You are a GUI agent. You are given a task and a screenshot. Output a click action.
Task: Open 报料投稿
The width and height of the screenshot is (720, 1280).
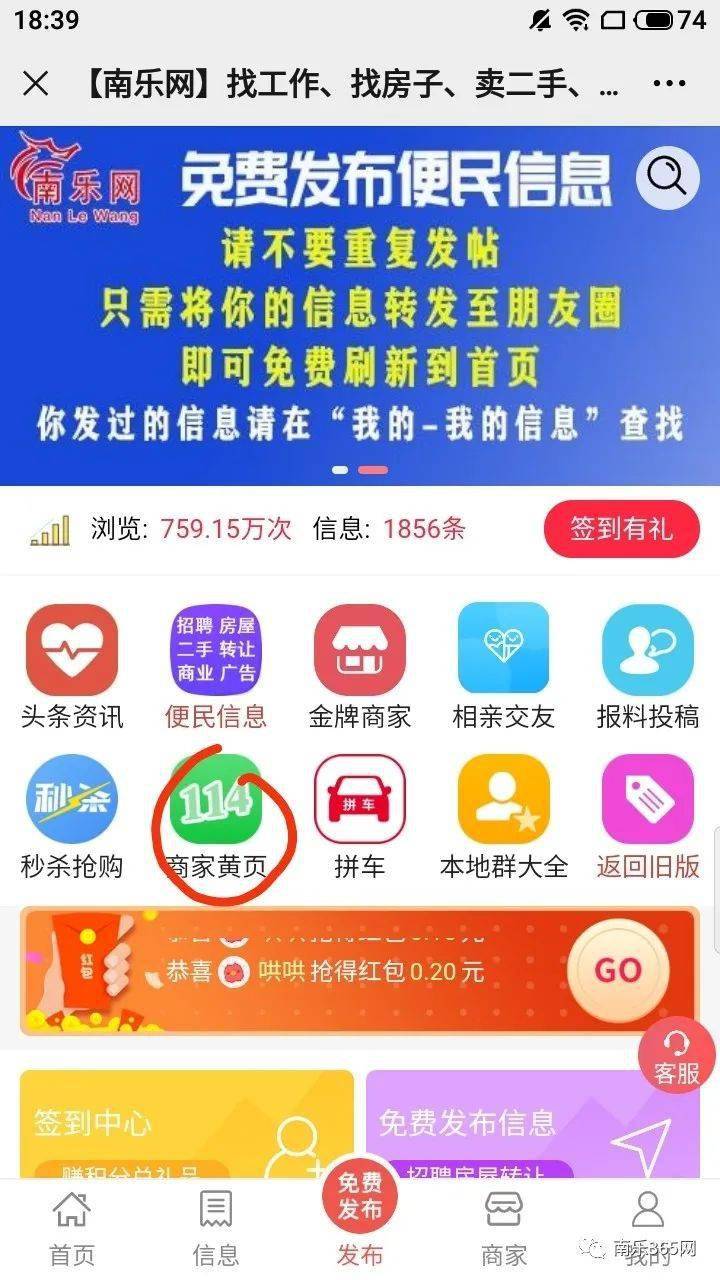tap(648, 667)
